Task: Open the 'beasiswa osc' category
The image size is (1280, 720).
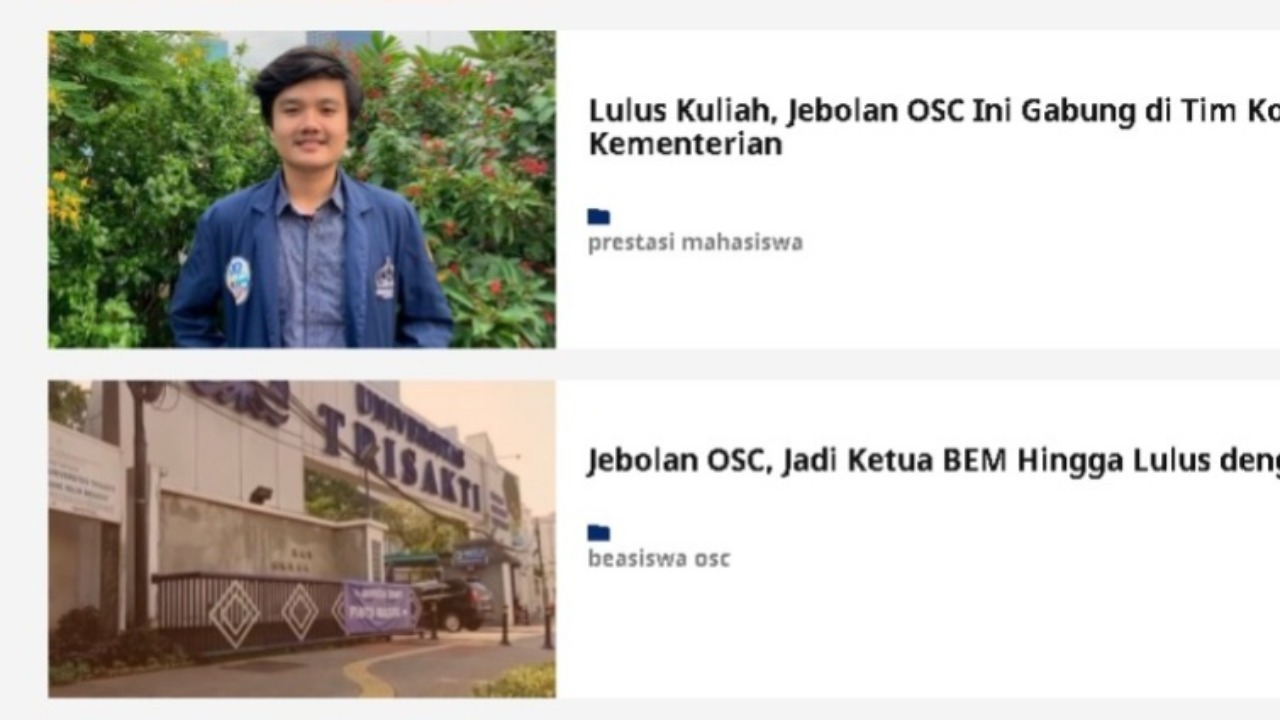Action: [x=658, y=558]
